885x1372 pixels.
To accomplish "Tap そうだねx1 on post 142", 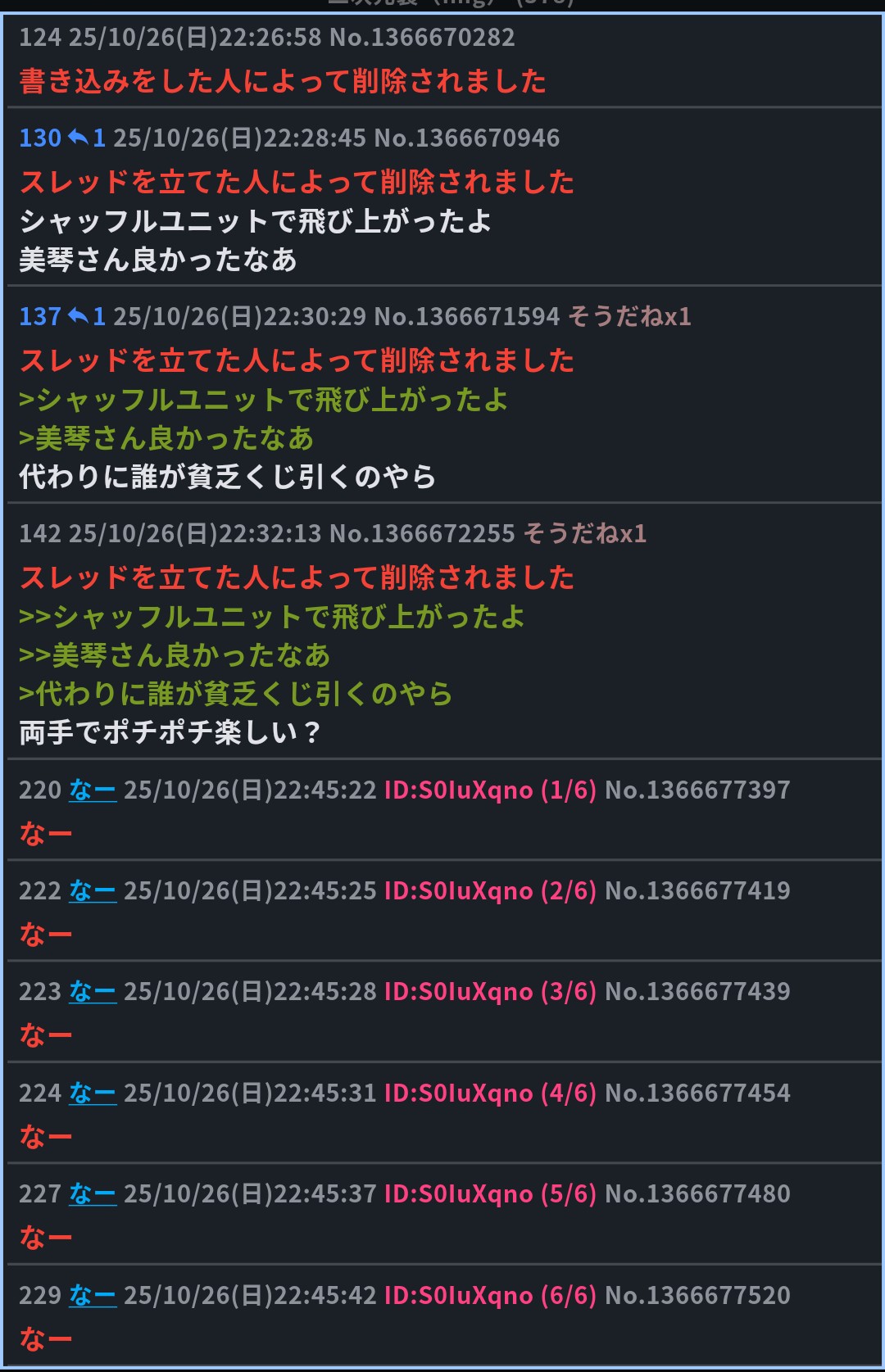I will tap(584, 533).
